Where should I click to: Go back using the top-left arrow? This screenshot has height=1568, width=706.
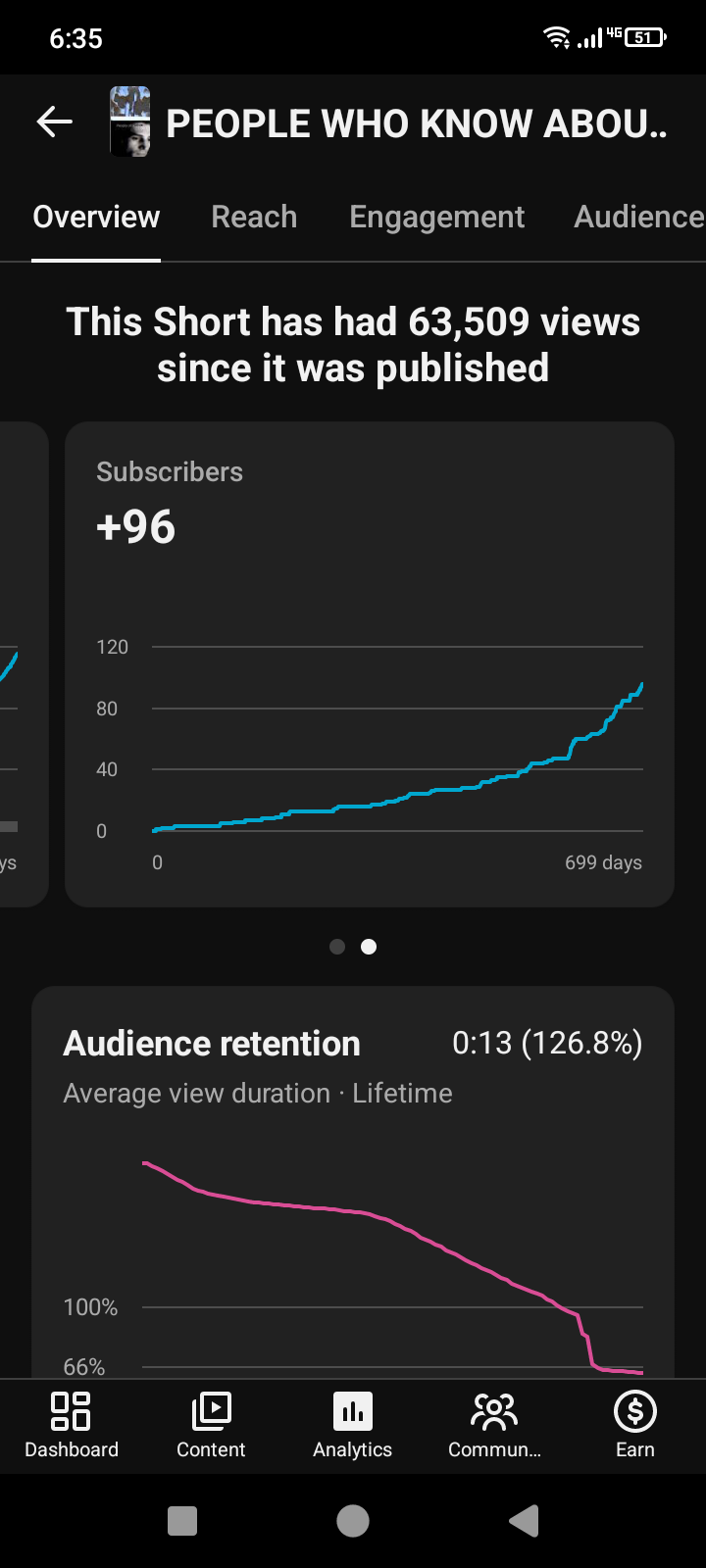coord(55,122)
